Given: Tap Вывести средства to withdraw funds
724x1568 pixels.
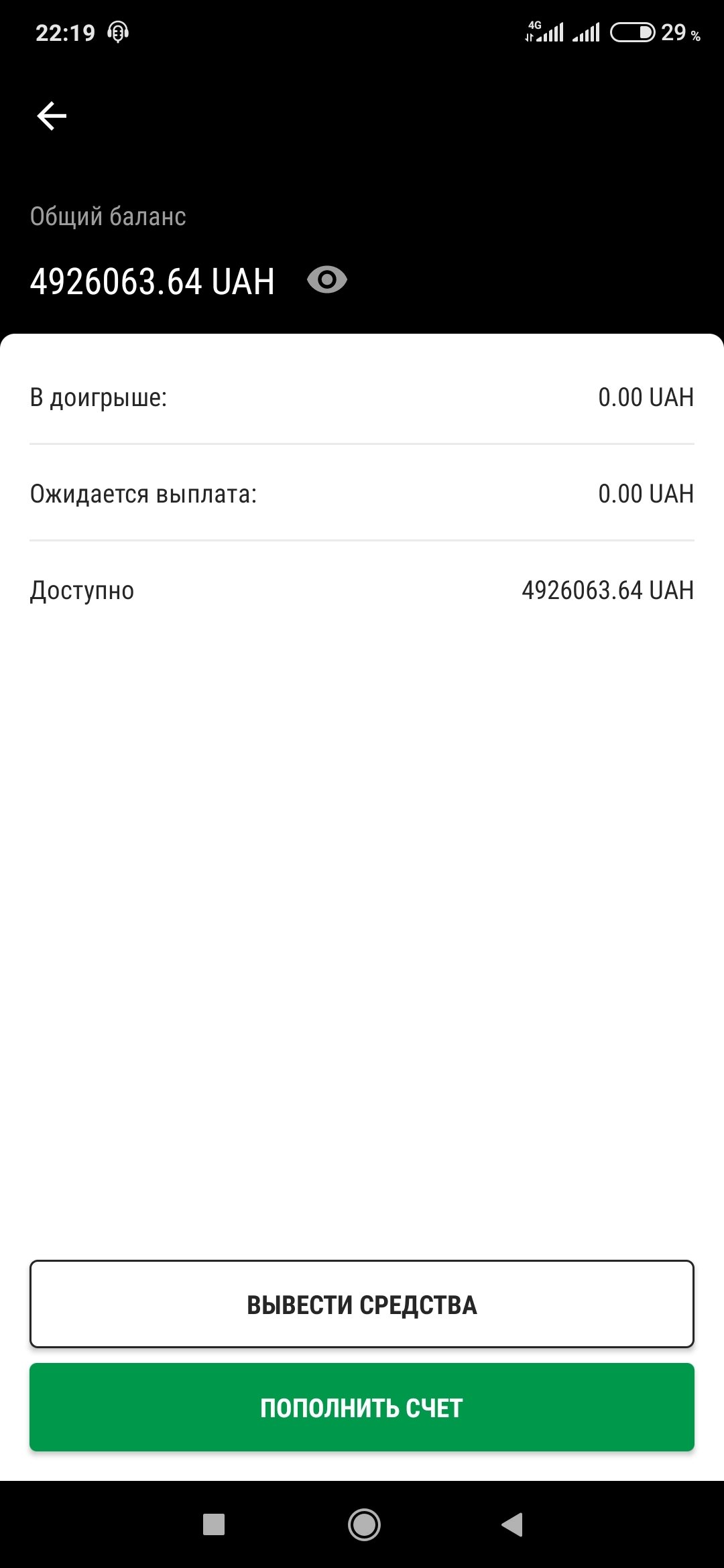Looking at the screenshot, I should [x=362, y=1304].
